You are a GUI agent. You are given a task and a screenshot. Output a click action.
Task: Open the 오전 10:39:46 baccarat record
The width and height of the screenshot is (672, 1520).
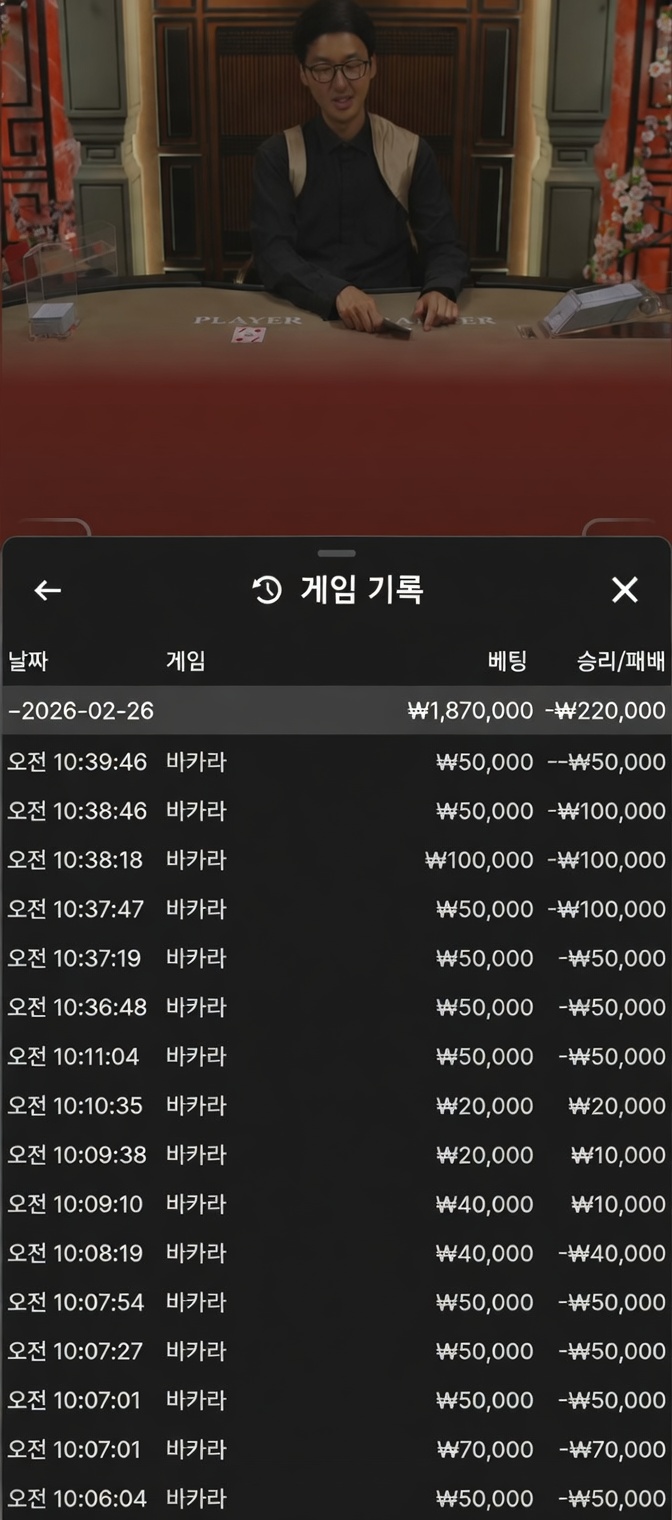coord(336,762)
